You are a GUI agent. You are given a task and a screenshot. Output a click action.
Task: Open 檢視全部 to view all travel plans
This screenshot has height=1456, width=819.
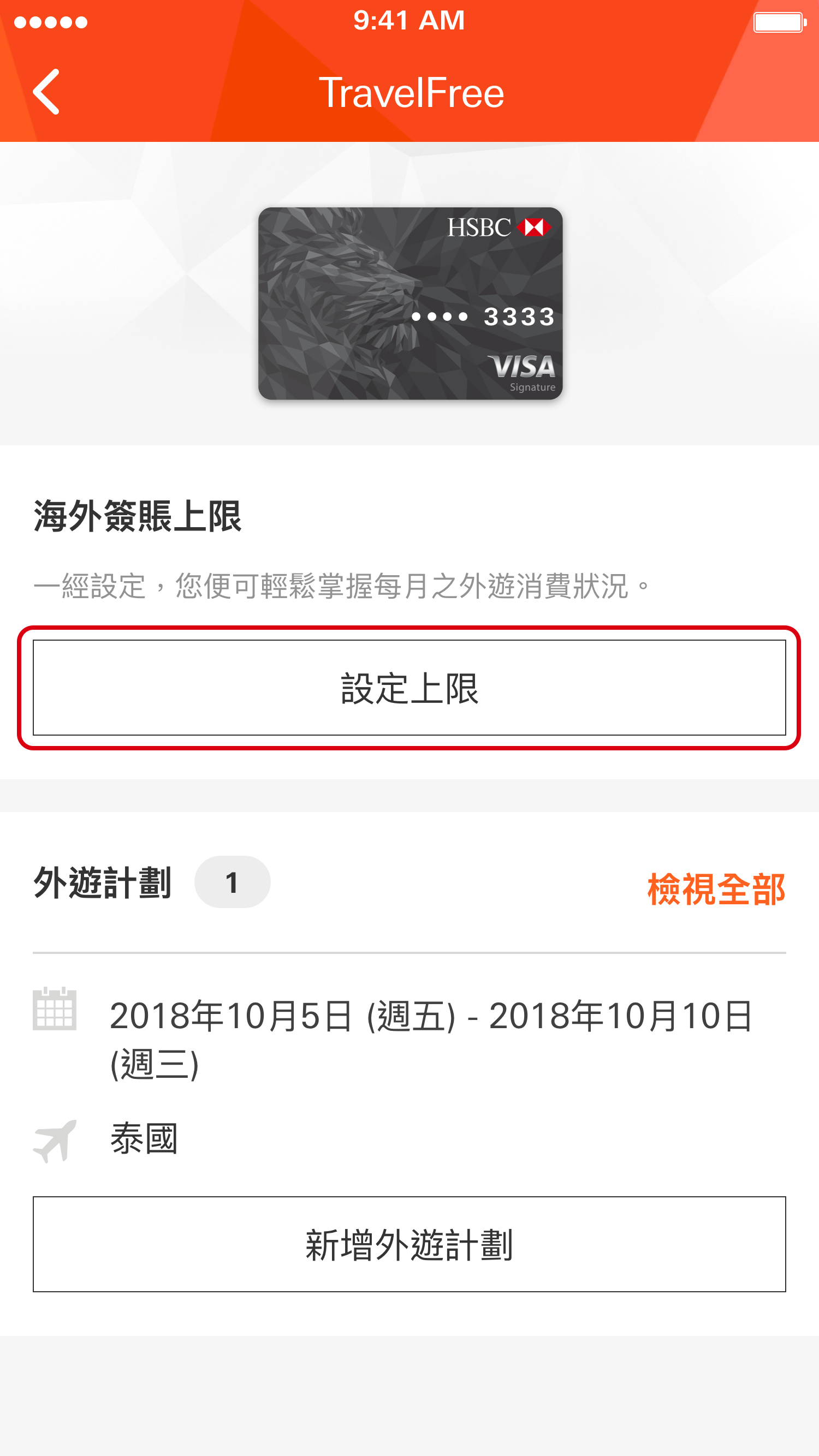coord(716,888)
